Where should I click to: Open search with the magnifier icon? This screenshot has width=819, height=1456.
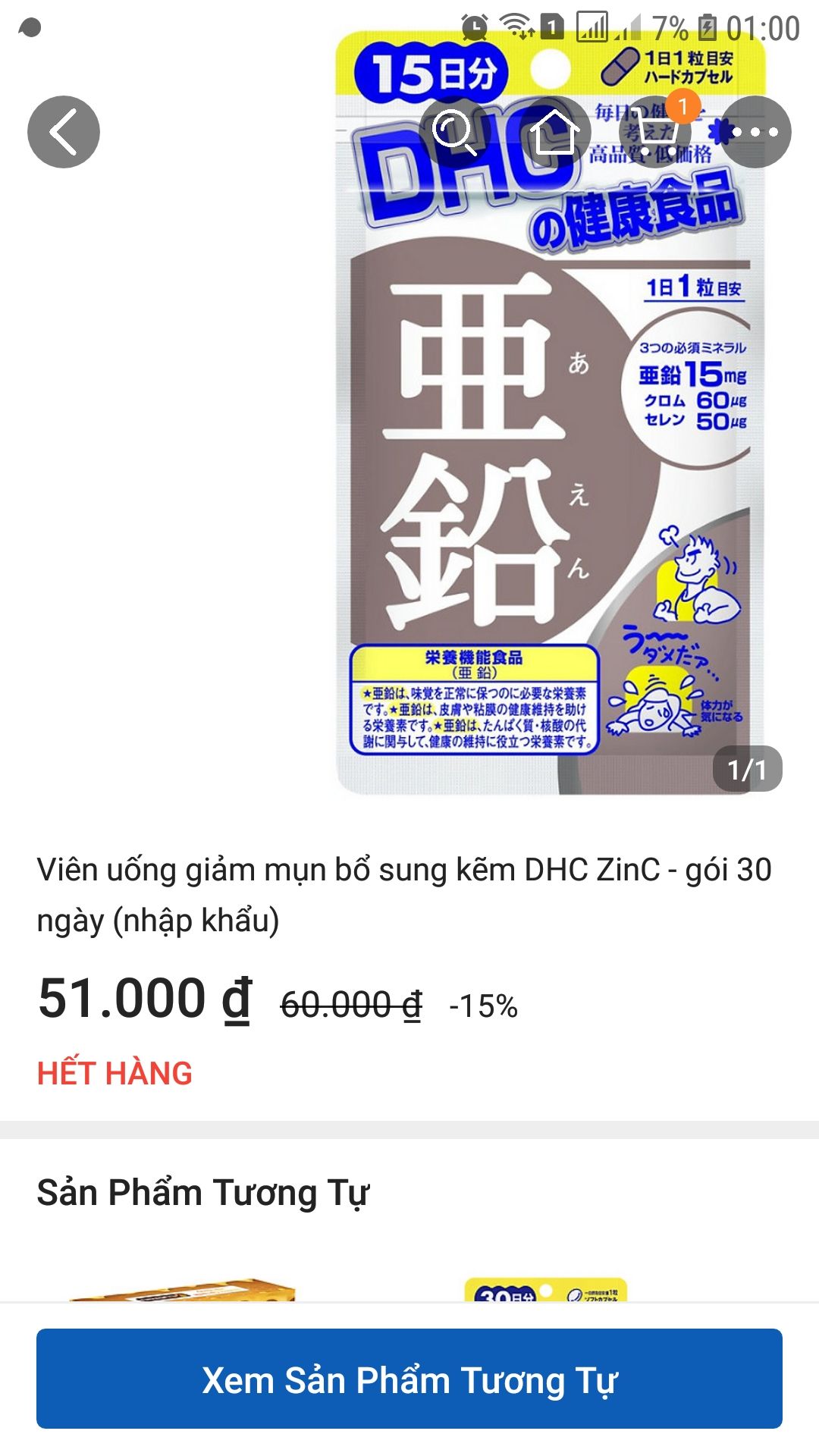tap(455, 132)
